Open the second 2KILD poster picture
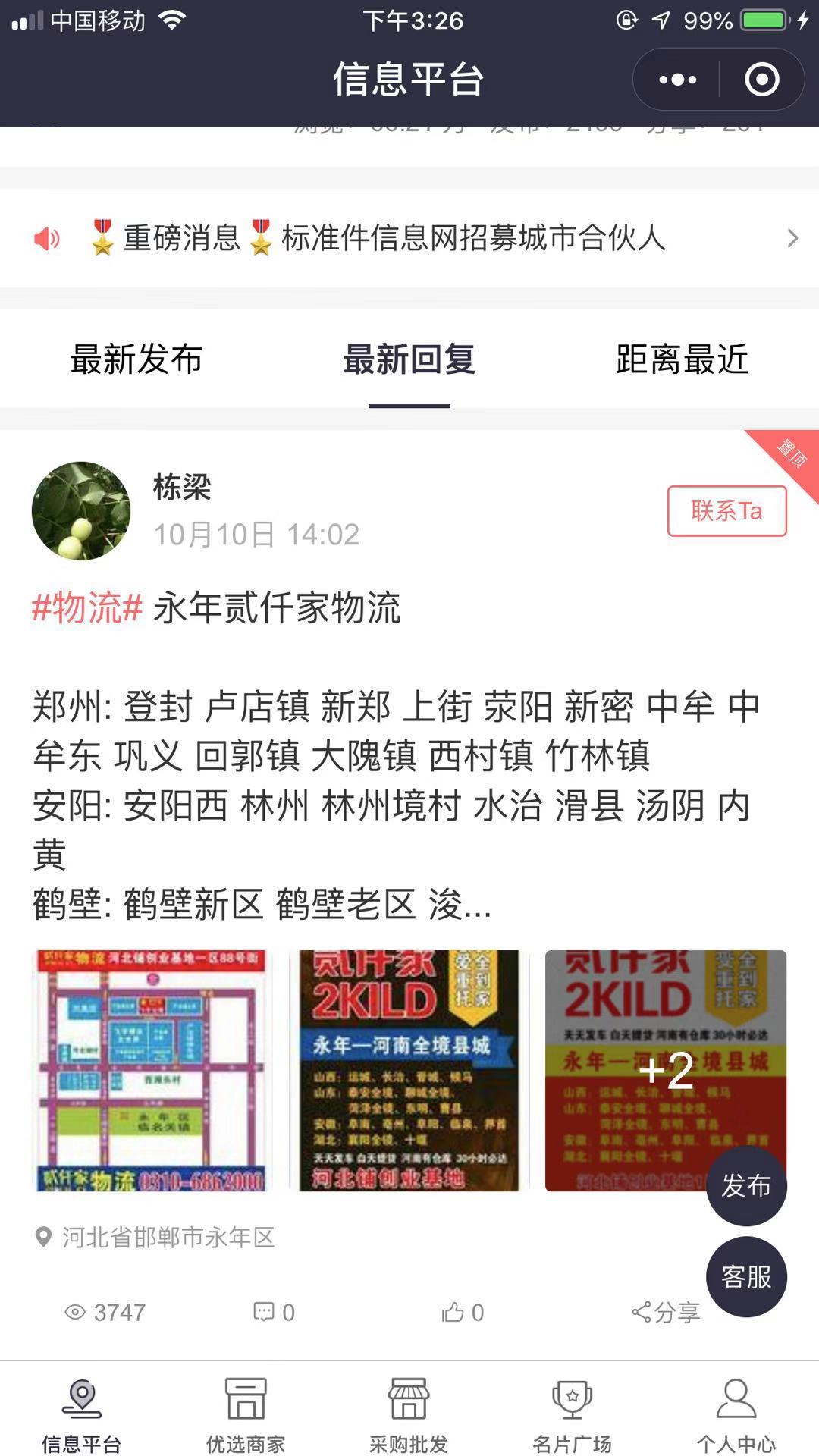 (409, 1070)
